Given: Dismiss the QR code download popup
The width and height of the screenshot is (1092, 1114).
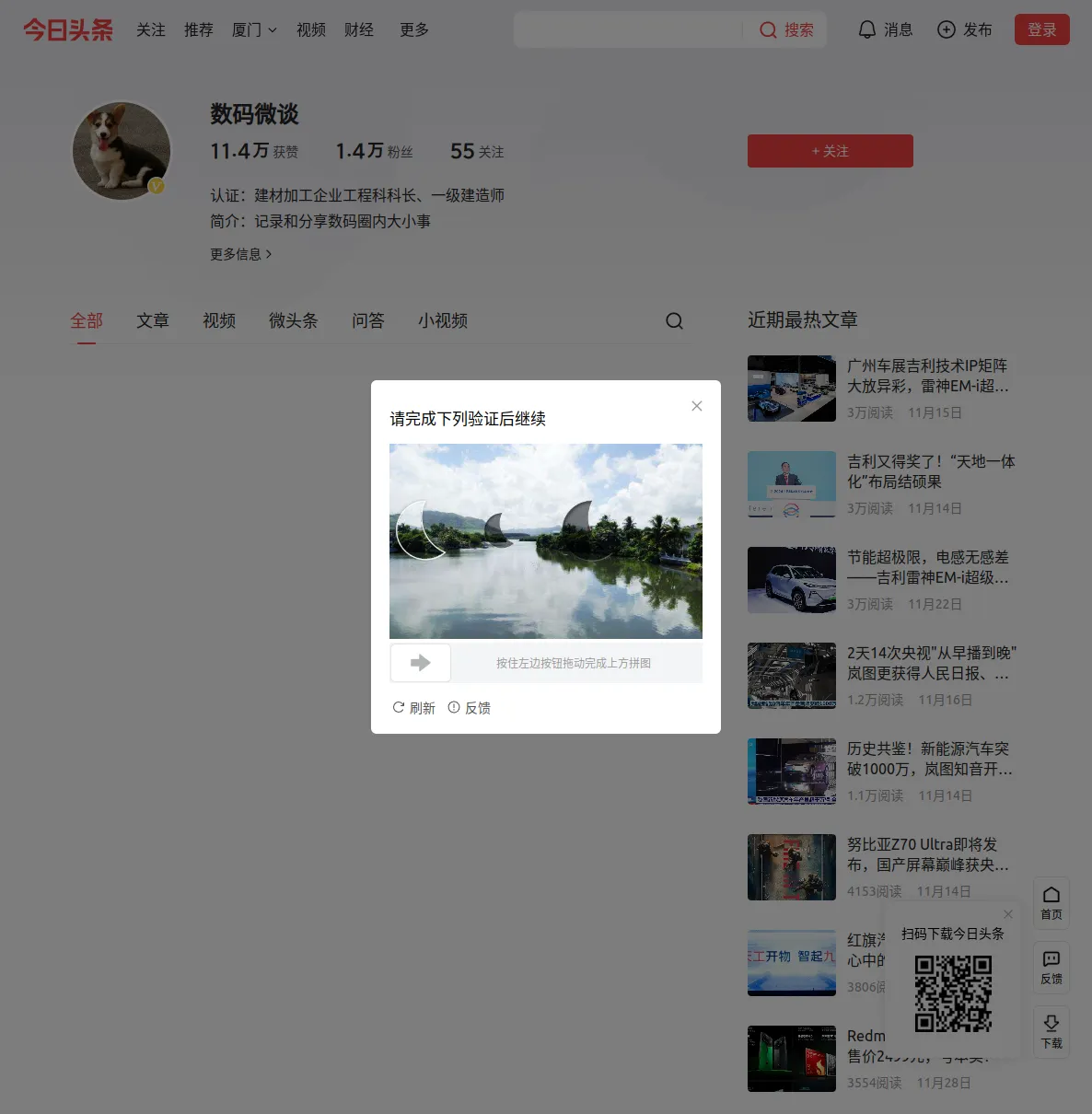Looking at the screenshot, I should coord(1008,914).
